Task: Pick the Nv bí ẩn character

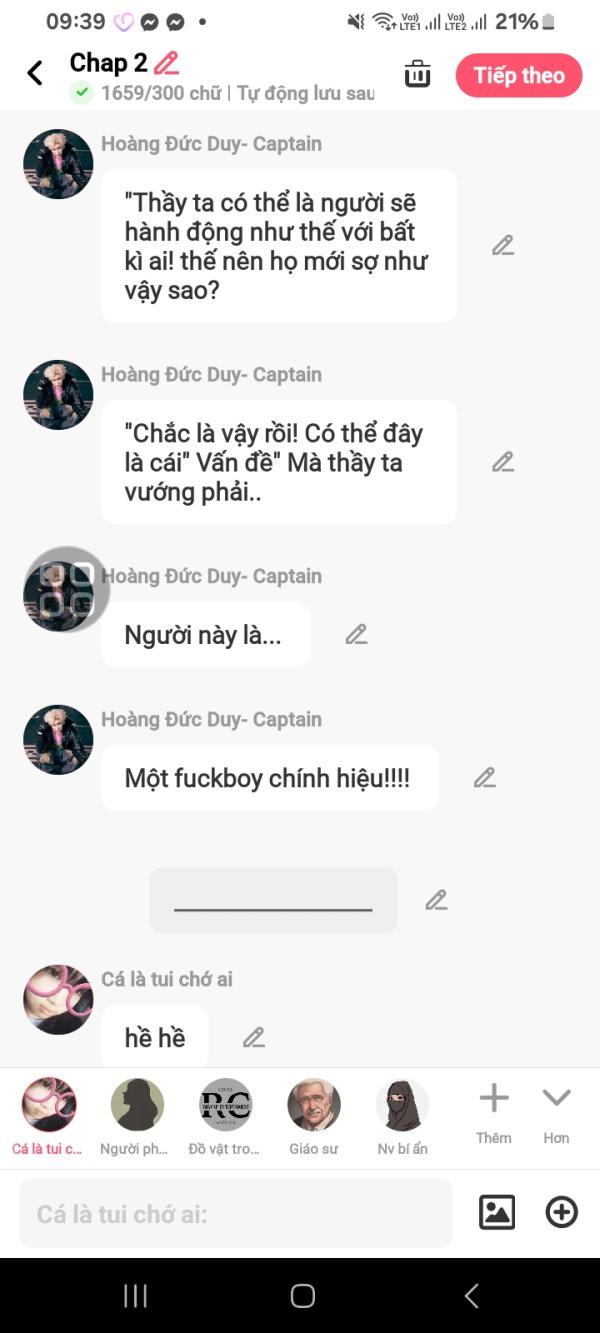Action: tap(402, 1105)
